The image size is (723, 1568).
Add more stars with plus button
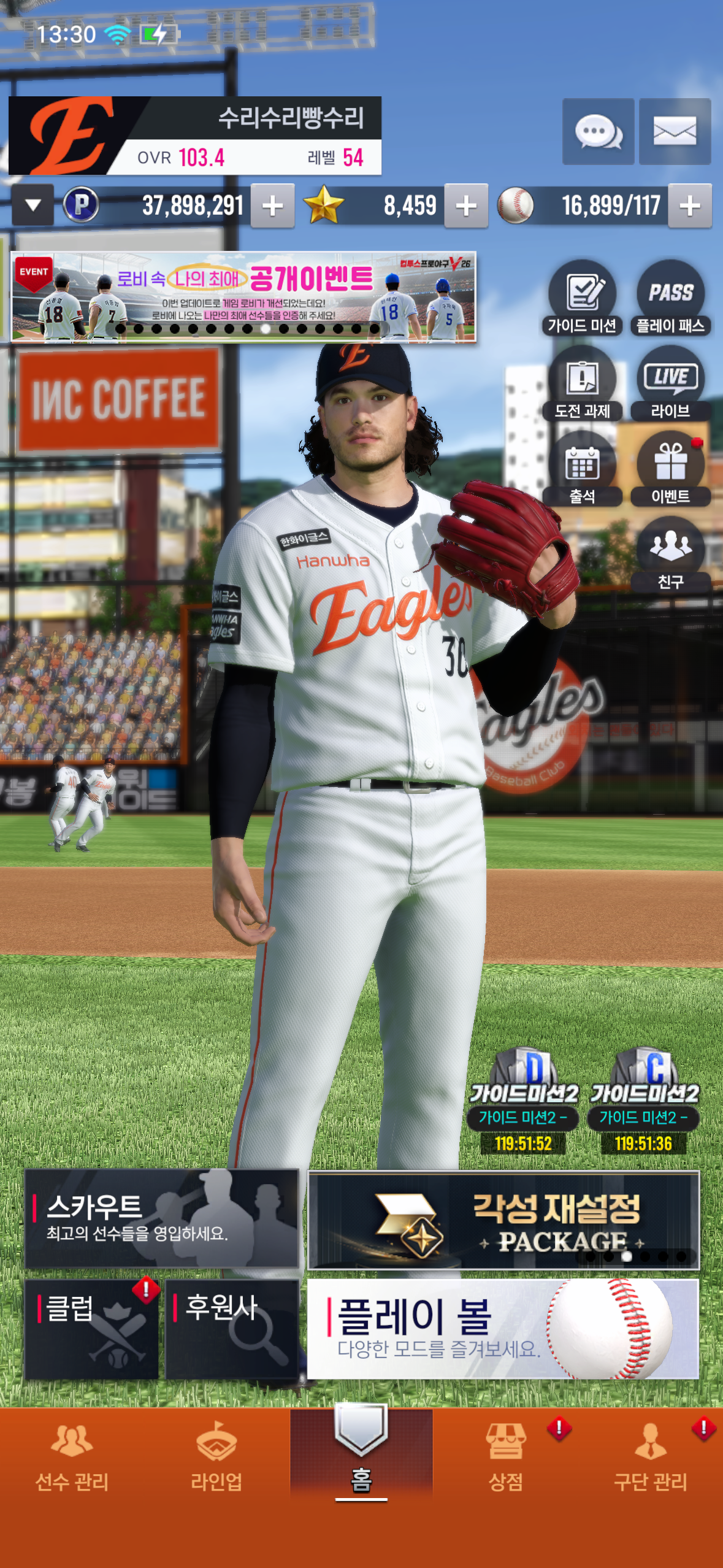click(466, 206)
